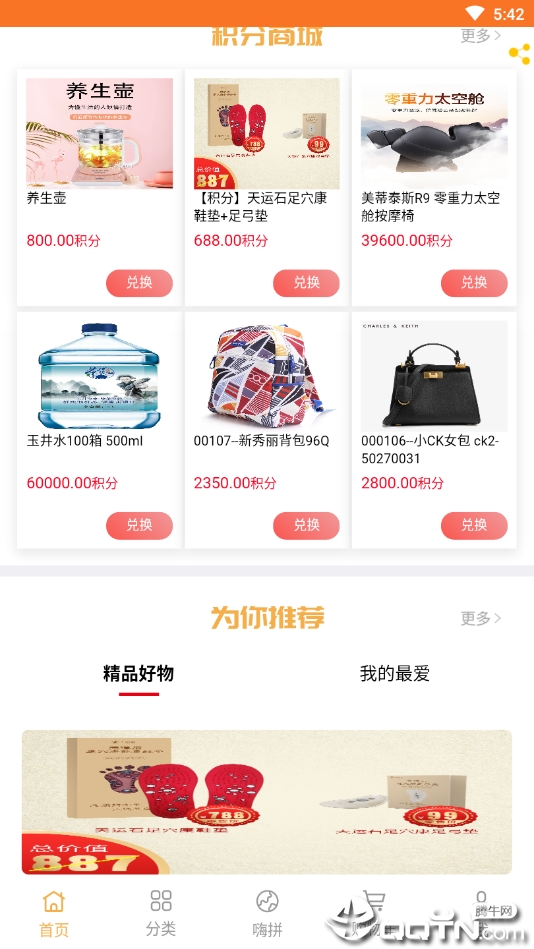Open 更多 next to 为你推荐
Viewport: 534px width, 949px height.
pyautogui.click(x=481, y=618)
